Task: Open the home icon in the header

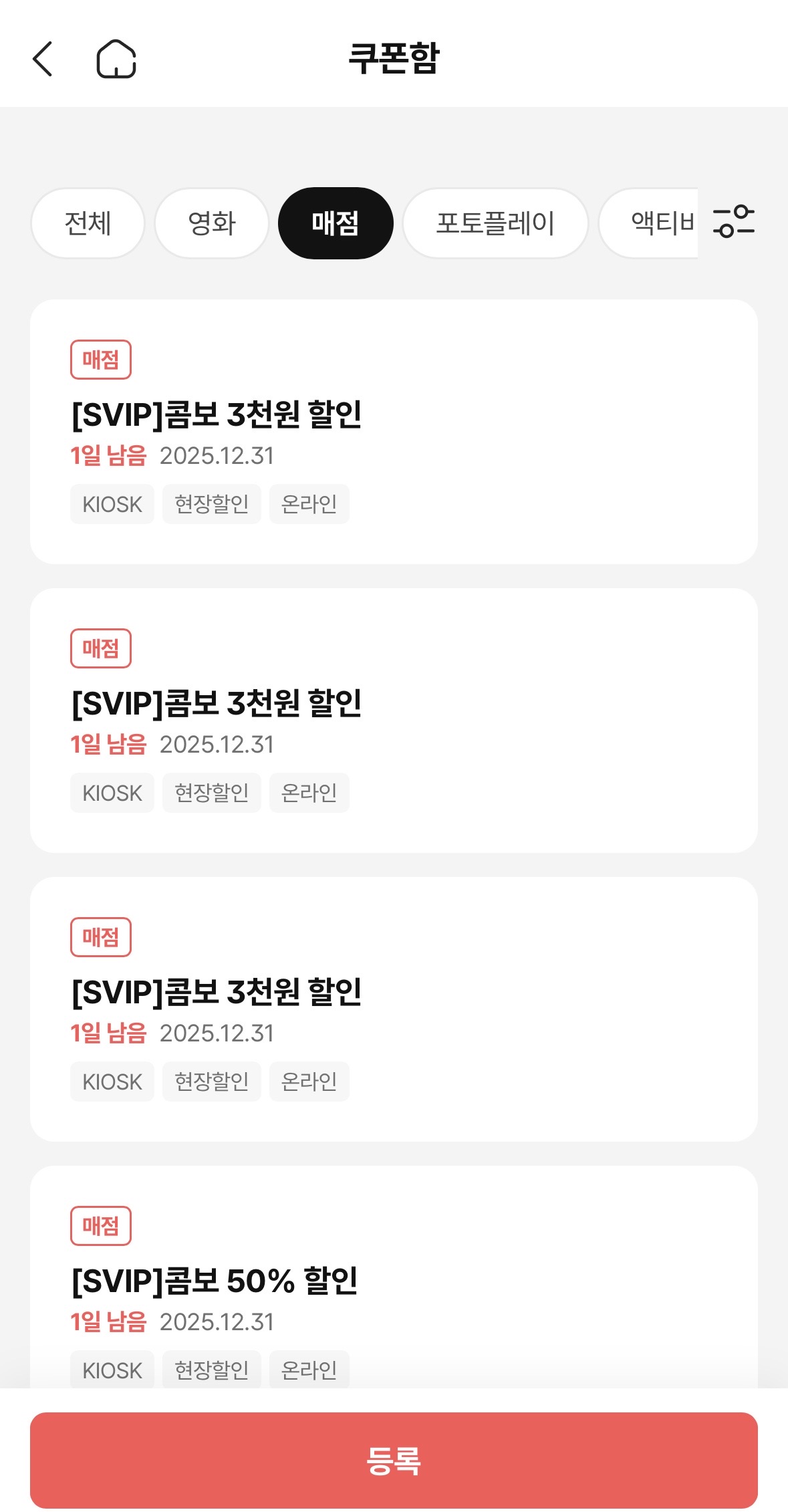Action: (x=116, y=59)
